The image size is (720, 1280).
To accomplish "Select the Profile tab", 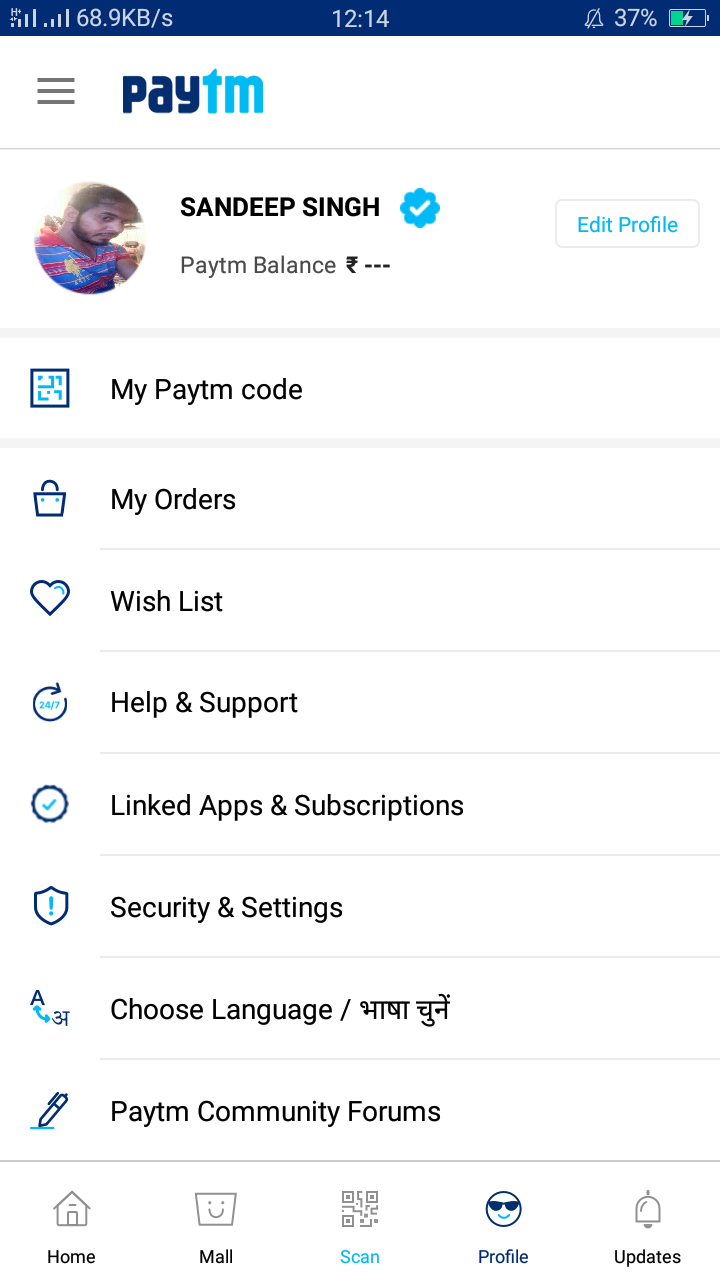I will (x=503, y=1225).
